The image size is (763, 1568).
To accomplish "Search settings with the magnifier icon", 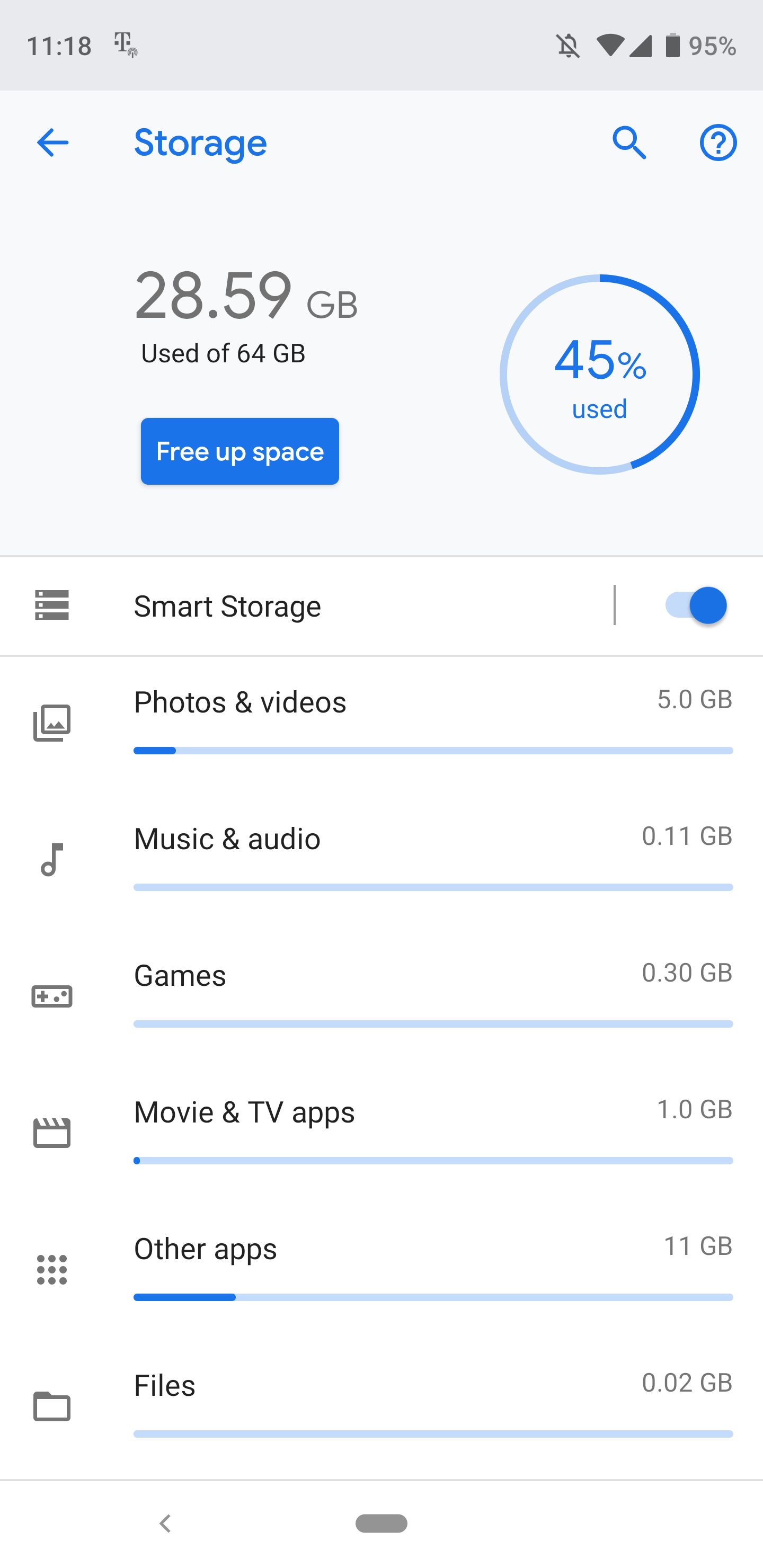I will pyautogui.click(x=629, y=143).
